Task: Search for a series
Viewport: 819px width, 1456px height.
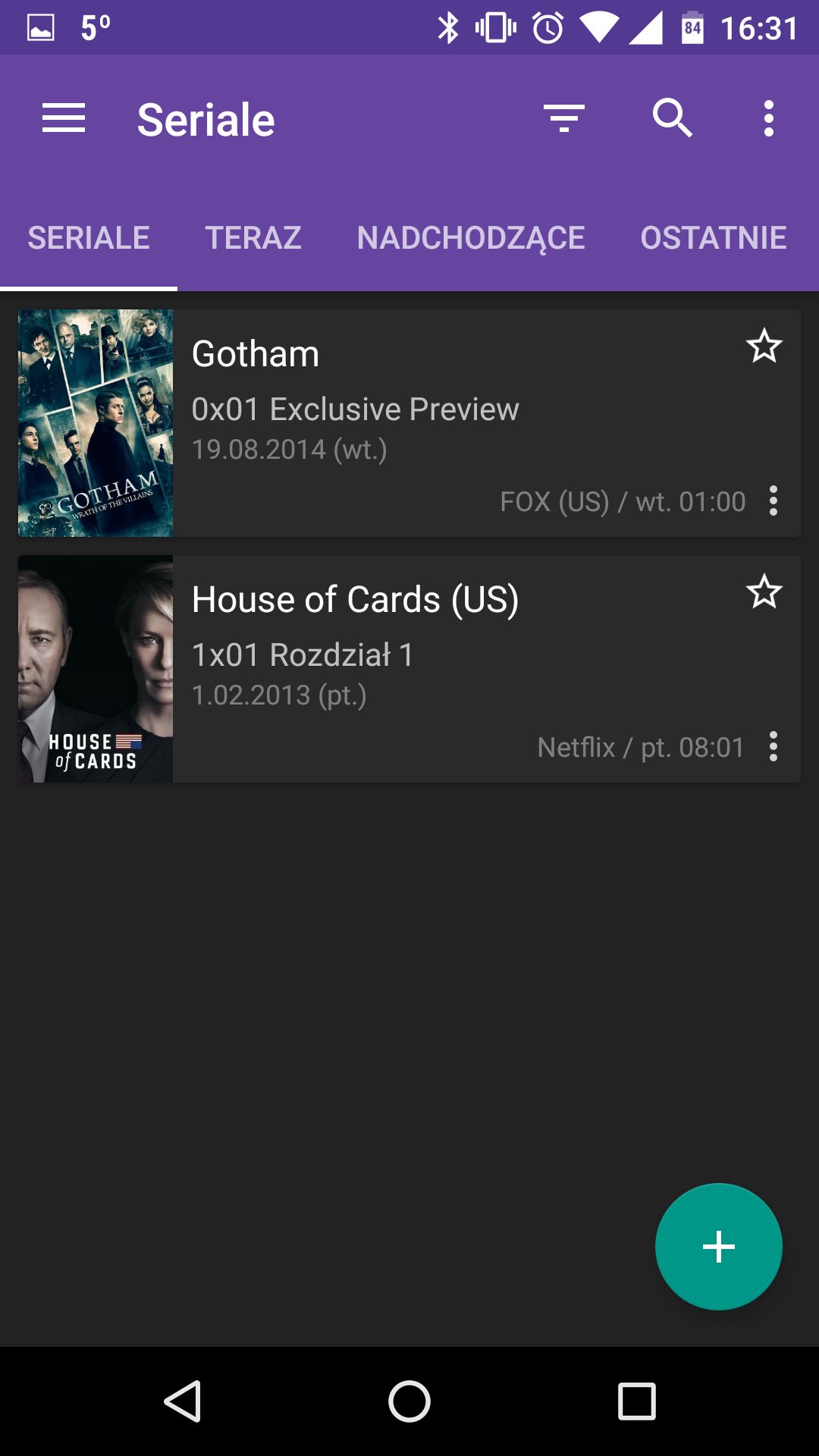Action: pos(672,118)
